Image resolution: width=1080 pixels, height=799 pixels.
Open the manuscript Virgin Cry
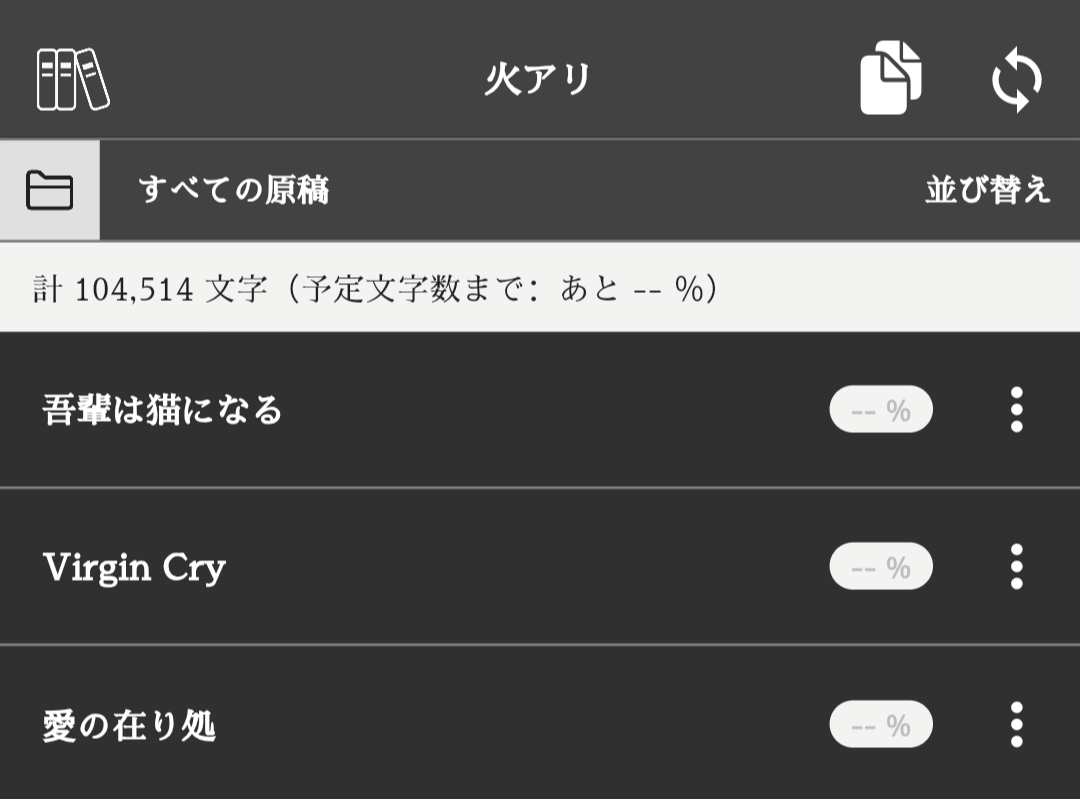(x=135, y=567)
